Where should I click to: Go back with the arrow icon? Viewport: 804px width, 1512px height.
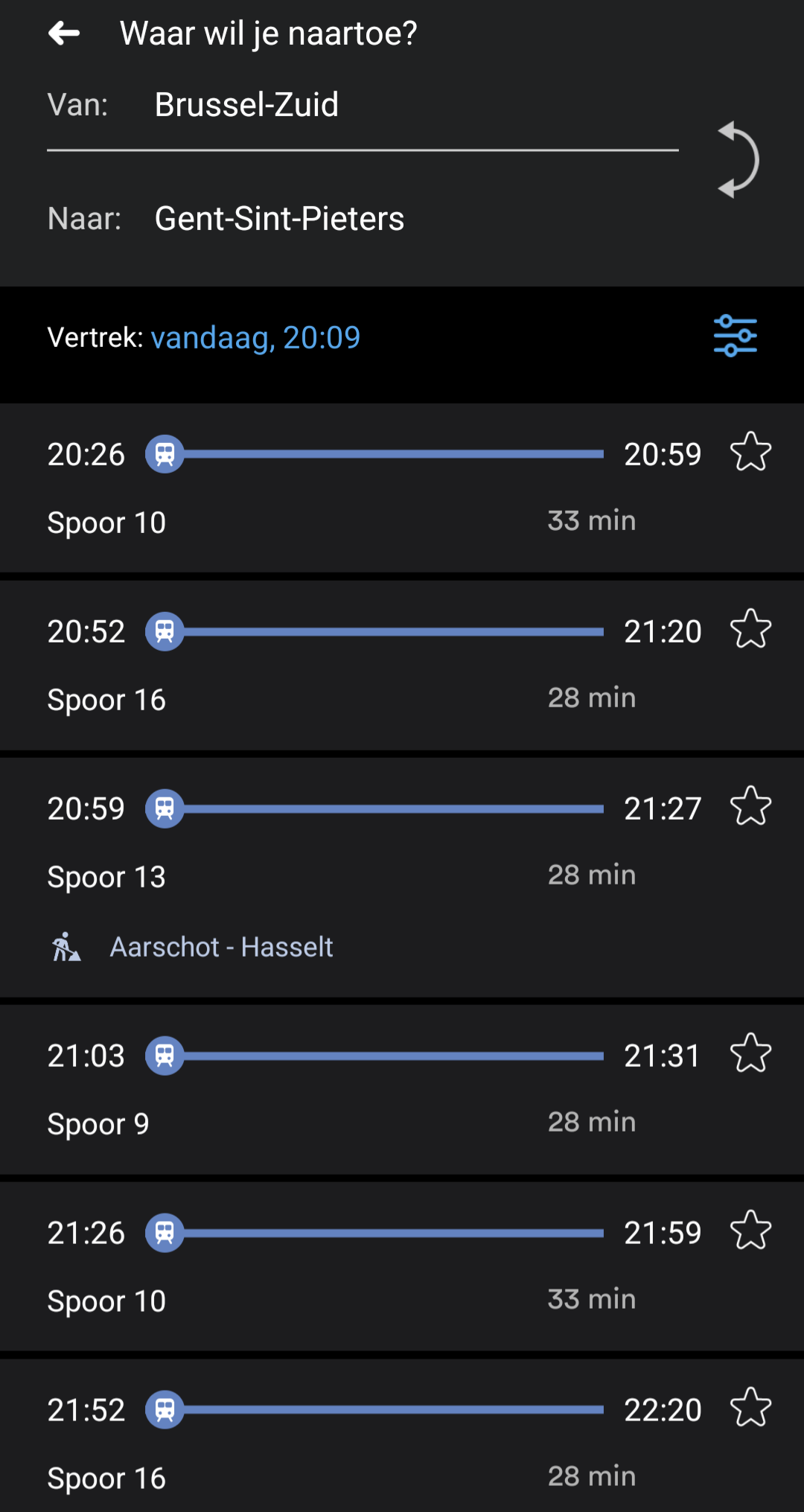[x=64, y=34]
